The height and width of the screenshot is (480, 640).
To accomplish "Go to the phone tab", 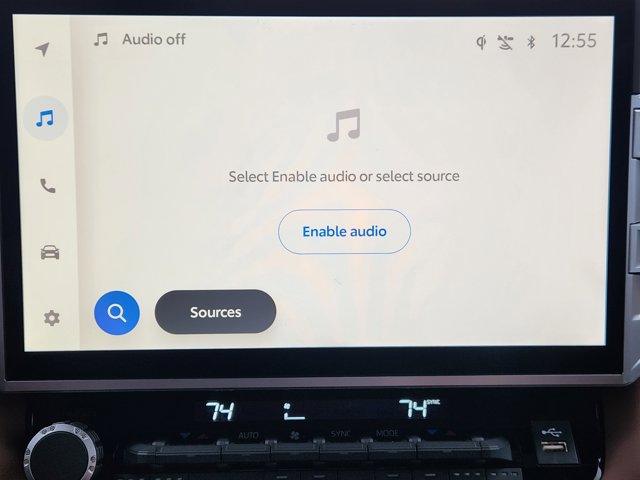I will [47, 185].
